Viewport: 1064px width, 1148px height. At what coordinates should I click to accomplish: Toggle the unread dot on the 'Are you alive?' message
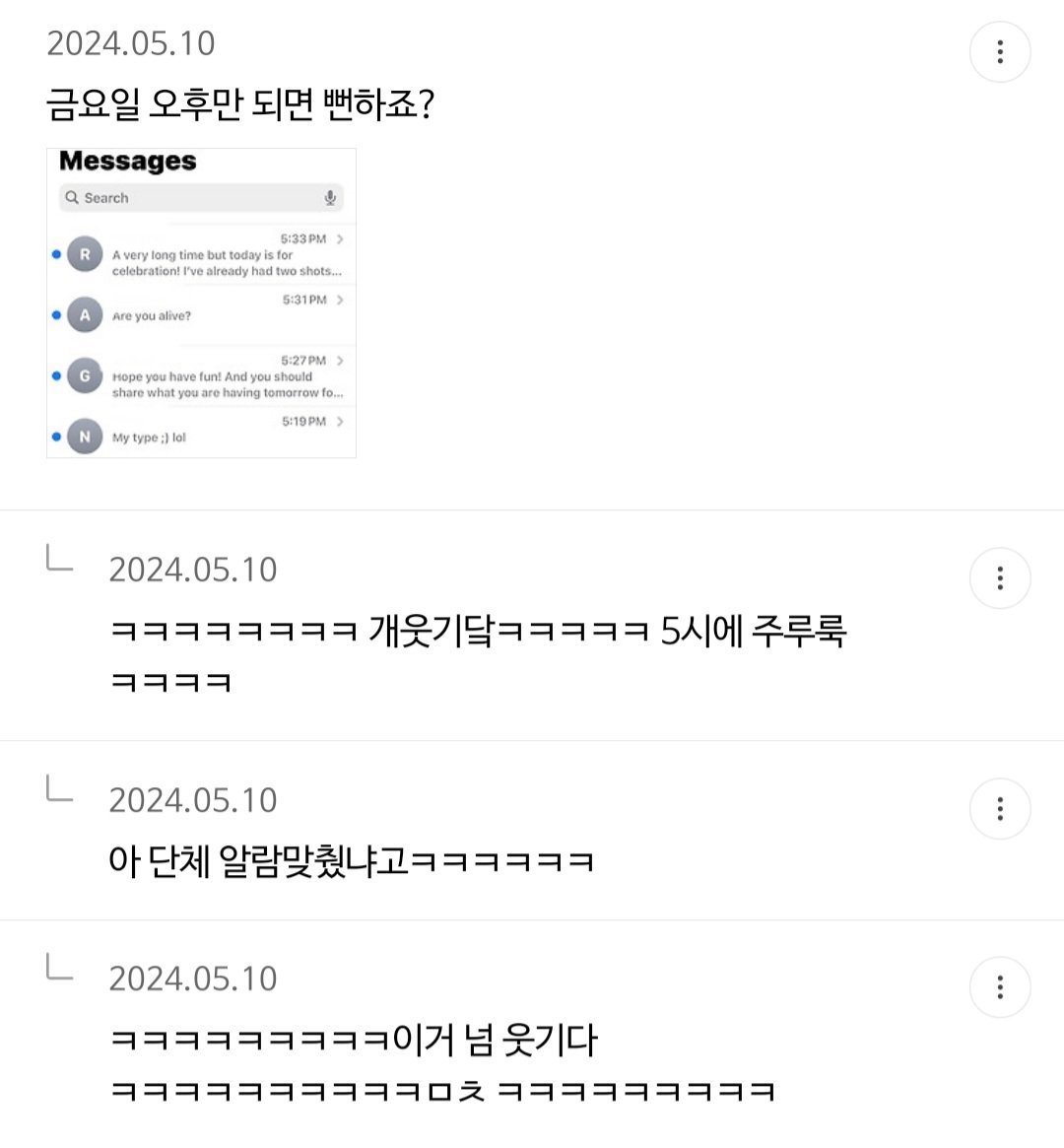pyautogui.click(x=56, y=314)
